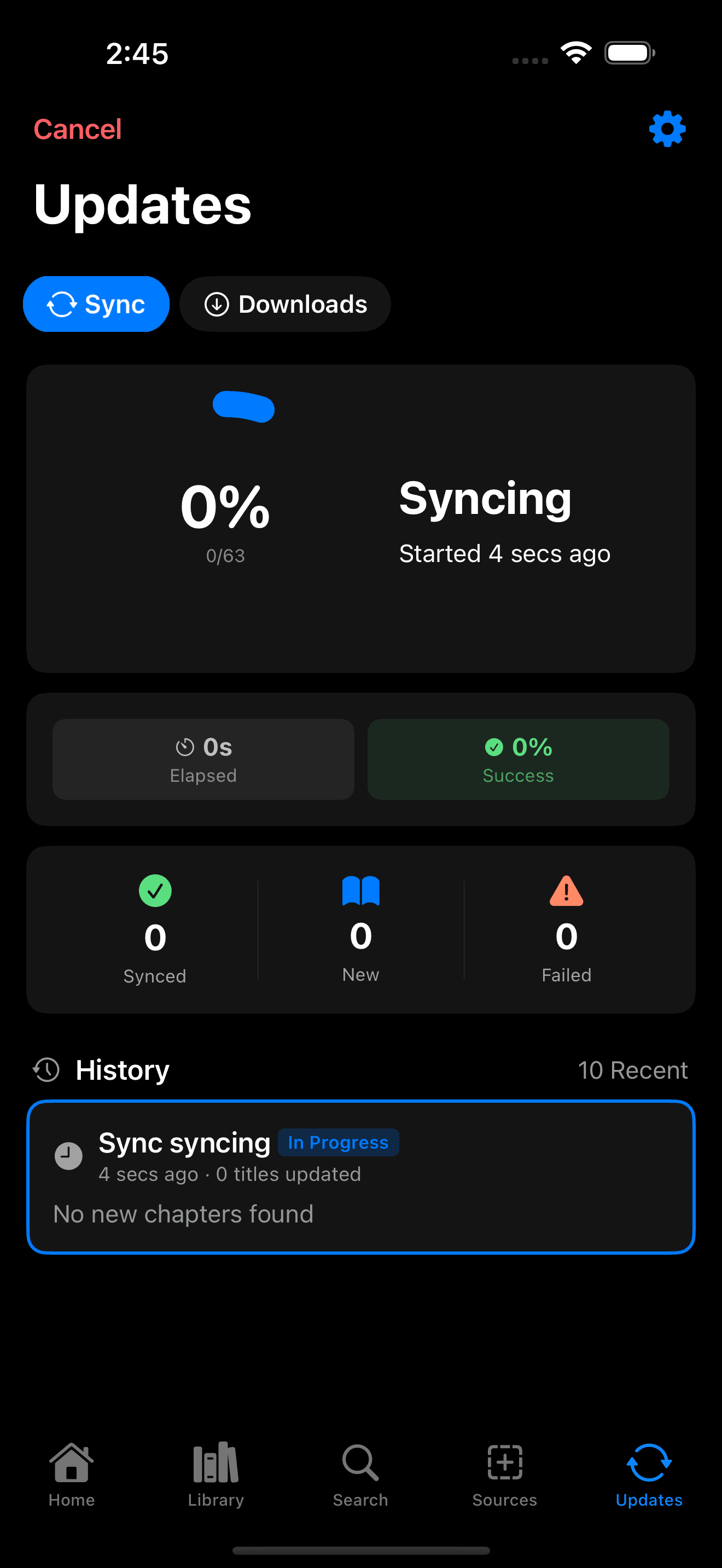Click the 0% Success stat
Image resolution: width=722 pixels, height=1568 pixels.
(x=518, y=759)
